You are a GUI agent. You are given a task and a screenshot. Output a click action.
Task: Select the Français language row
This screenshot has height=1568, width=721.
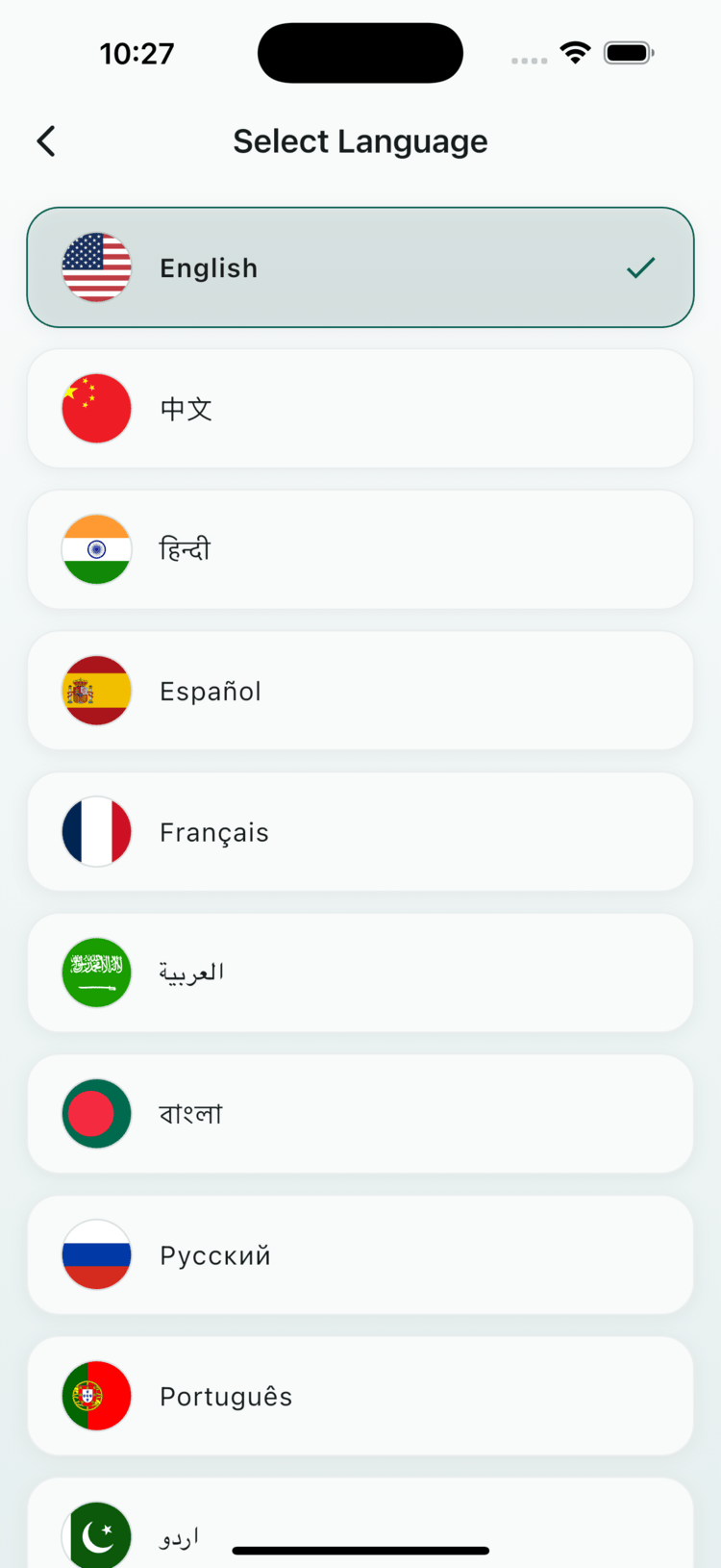point(360,831)
